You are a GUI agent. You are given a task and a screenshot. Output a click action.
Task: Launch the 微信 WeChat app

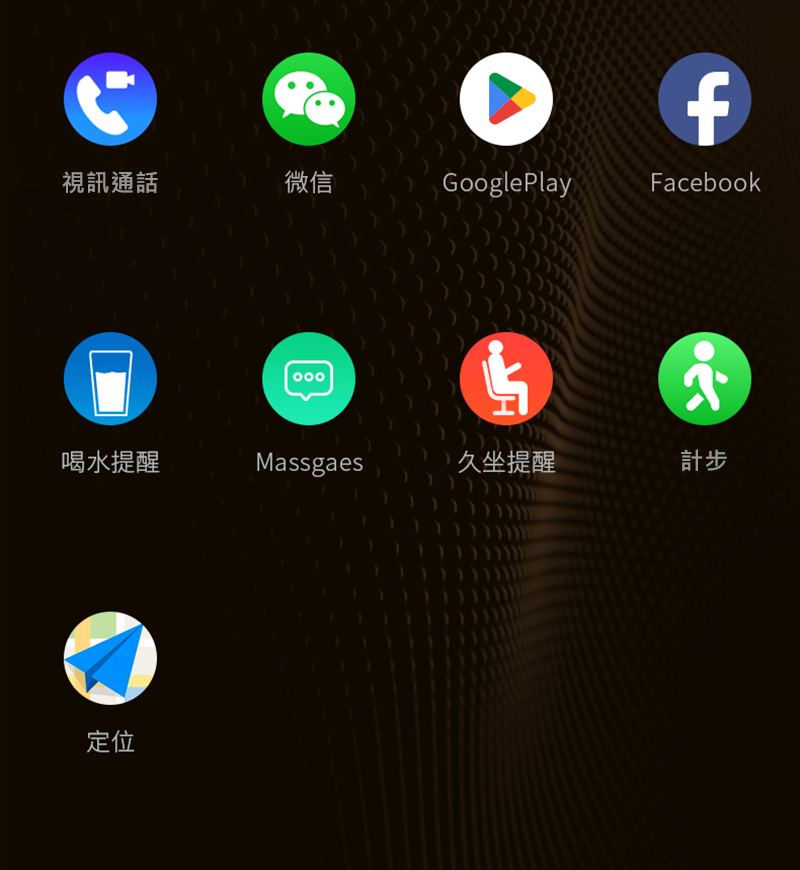[308, 100]
